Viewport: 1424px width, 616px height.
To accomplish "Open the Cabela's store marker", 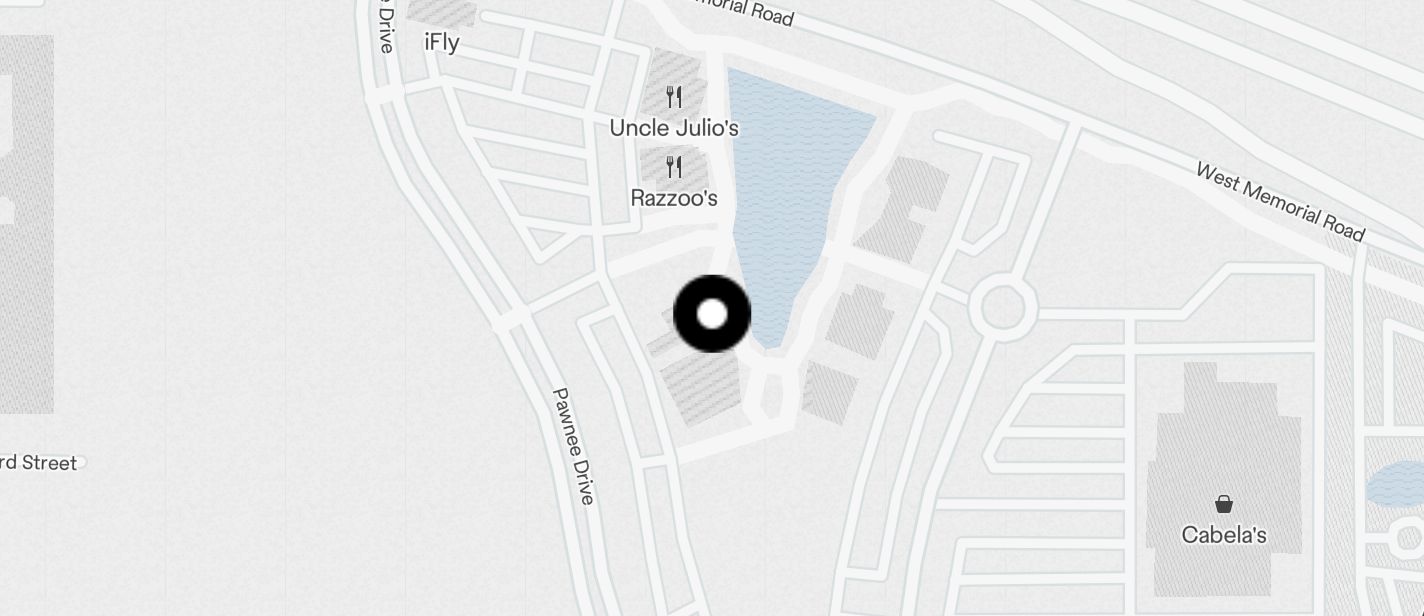I will pos(1223,504).
